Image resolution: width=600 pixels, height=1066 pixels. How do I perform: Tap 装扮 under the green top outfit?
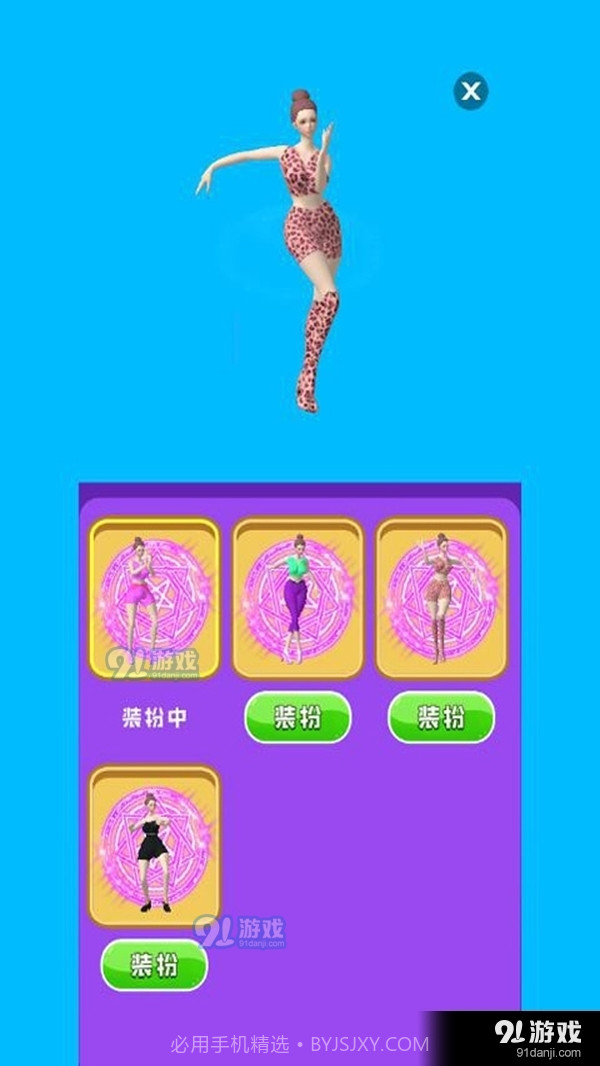coord(298,717)
